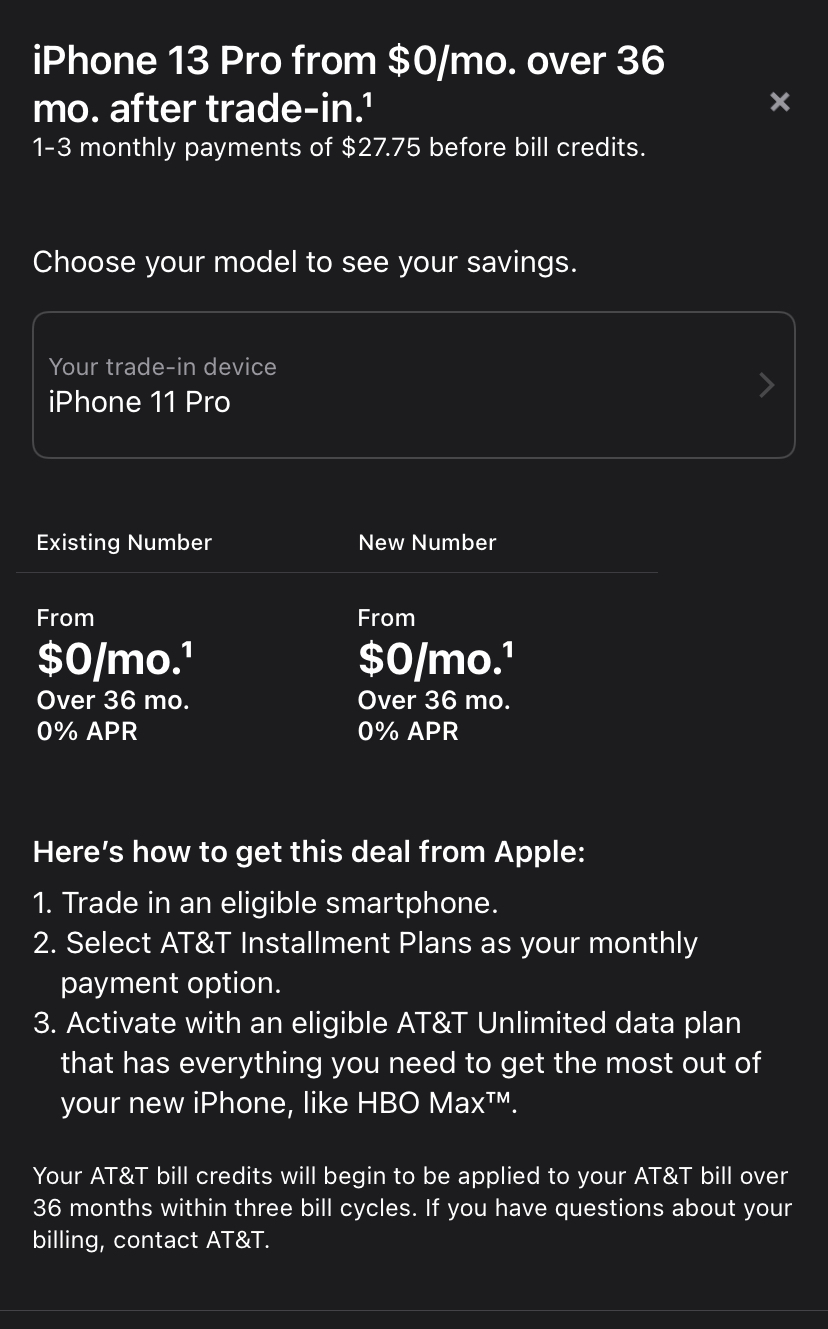Change the iPhone 11 Pro trade-in device
This screenshot has width=828, height=1329.
click(414, 385)
